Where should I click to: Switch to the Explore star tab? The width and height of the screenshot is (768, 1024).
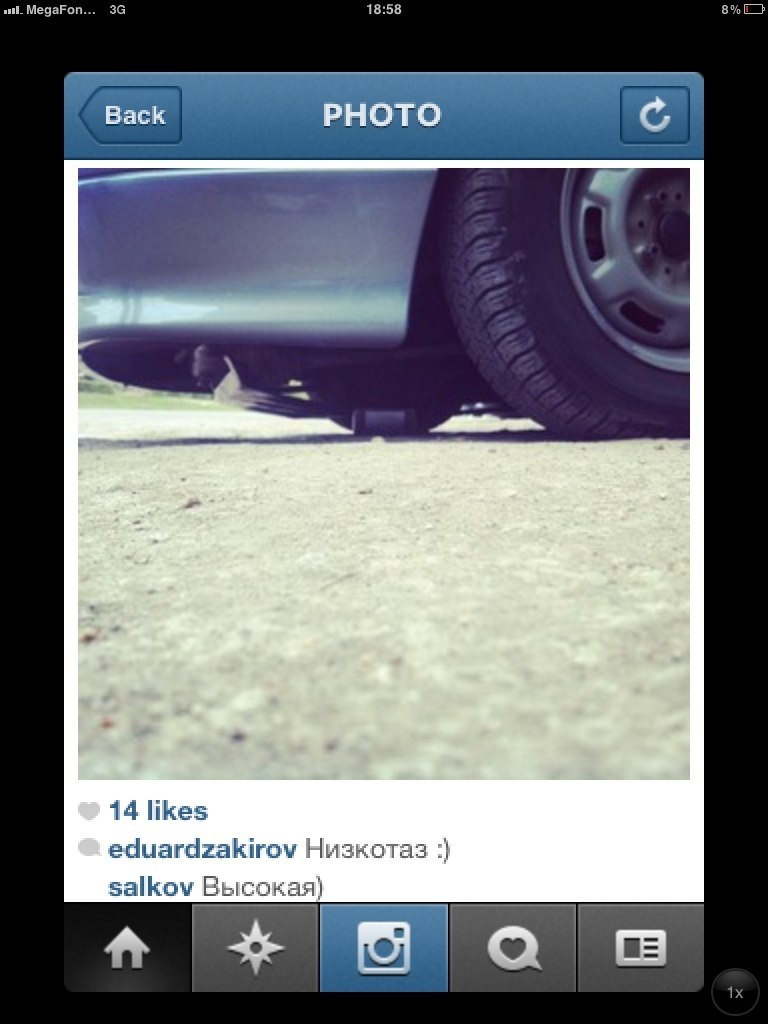(255, 947)
